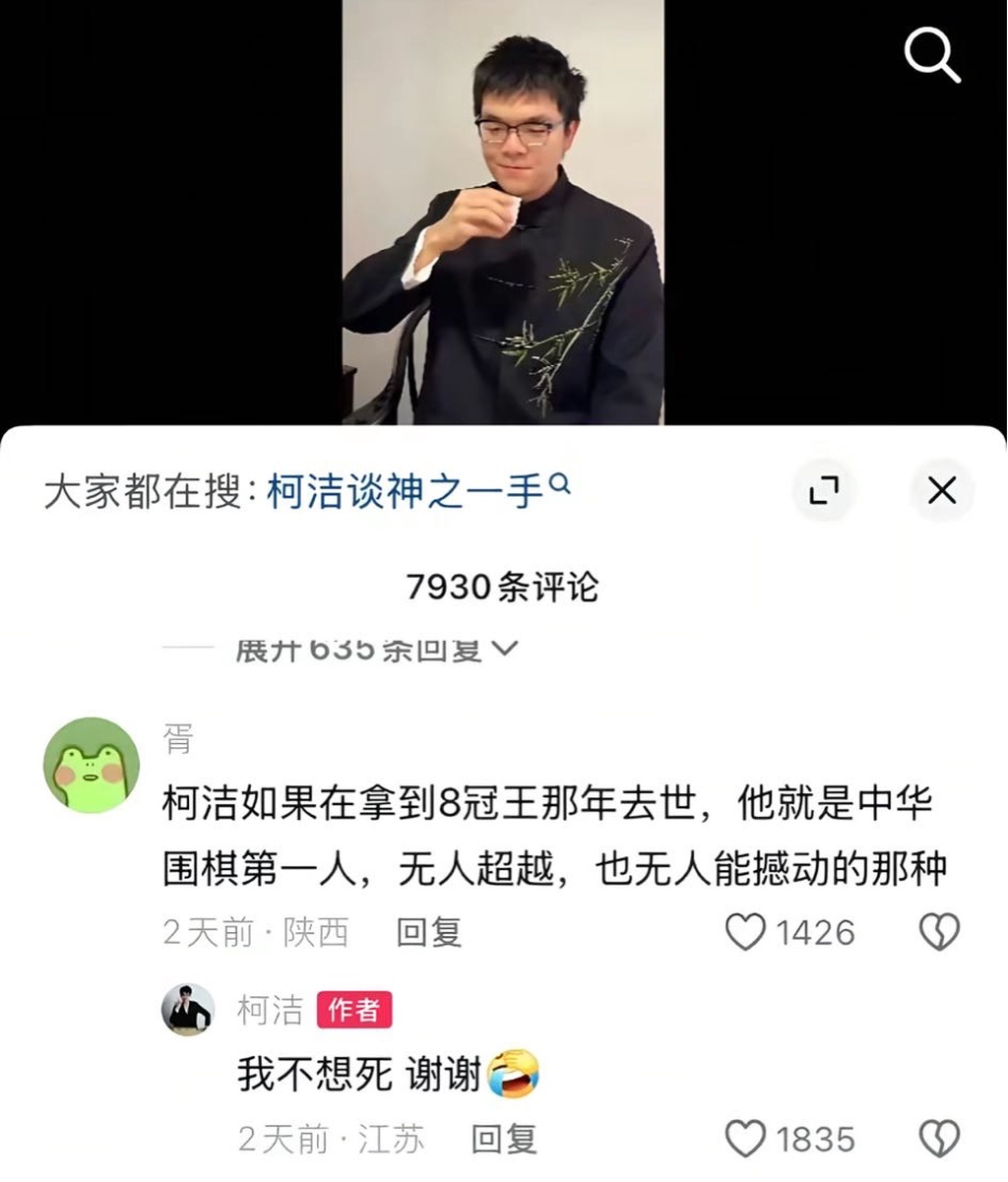The height and width of the screenshot is (1182, 1008).
Task: Open the frog avatar commenter's profile
Action: [92, 765]
